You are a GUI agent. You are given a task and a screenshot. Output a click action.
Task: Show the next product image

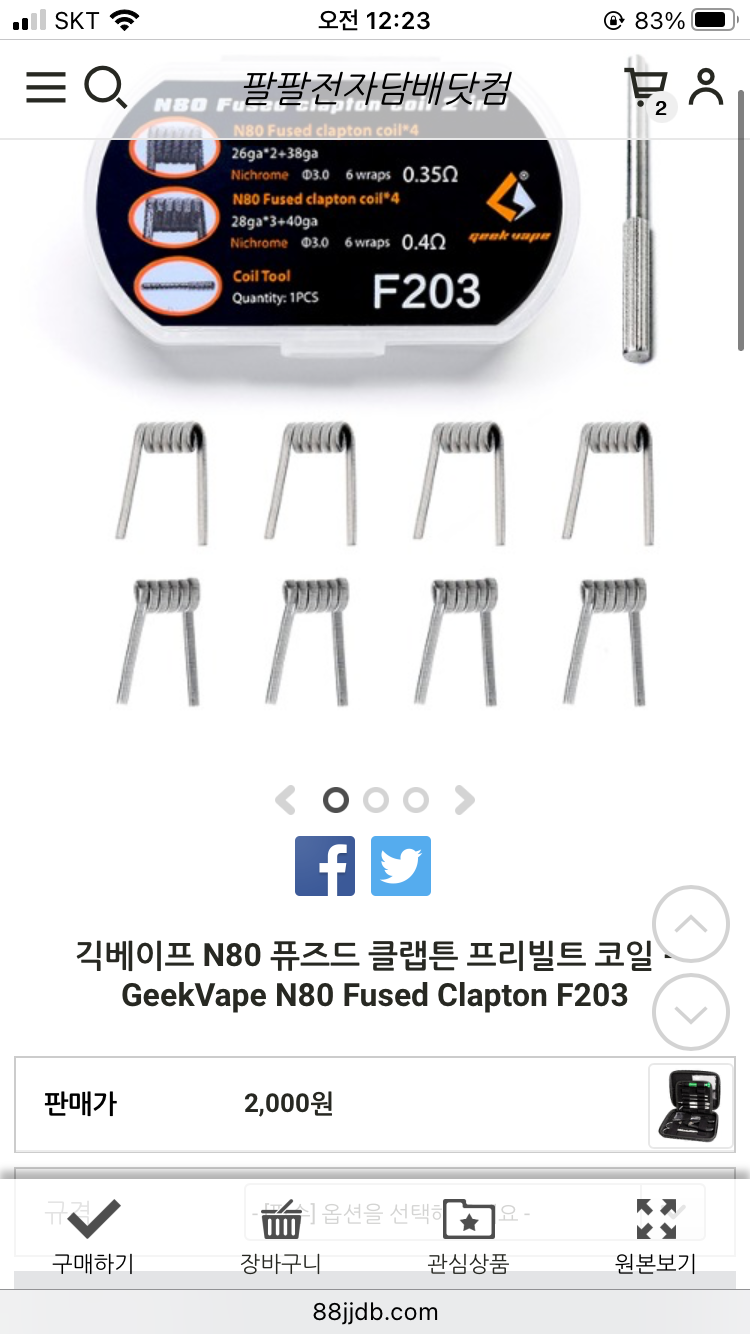464,800
